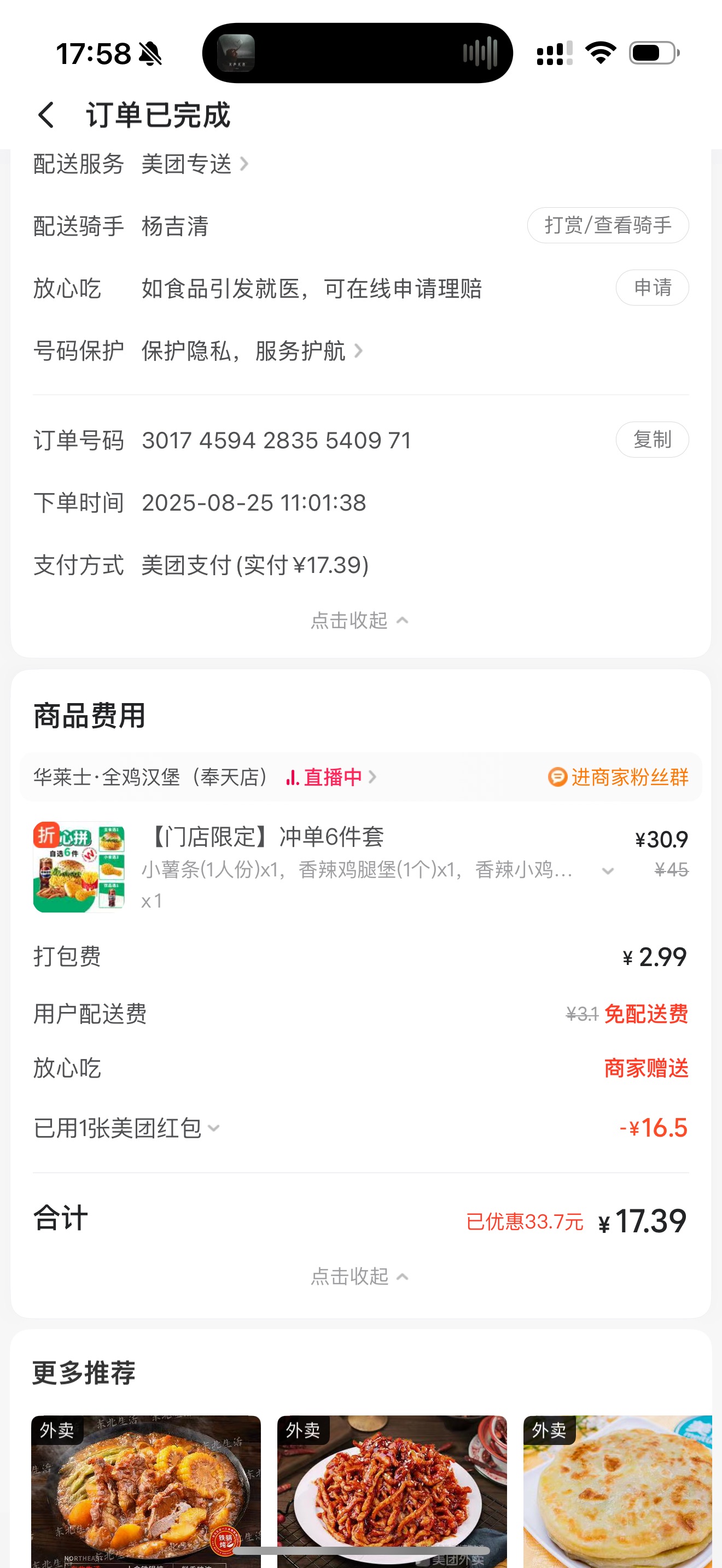The width and height of the screenshot is (722, 1568).
Task: Join the 进商家粉丝群 merchant fan group
Action: 619,777
